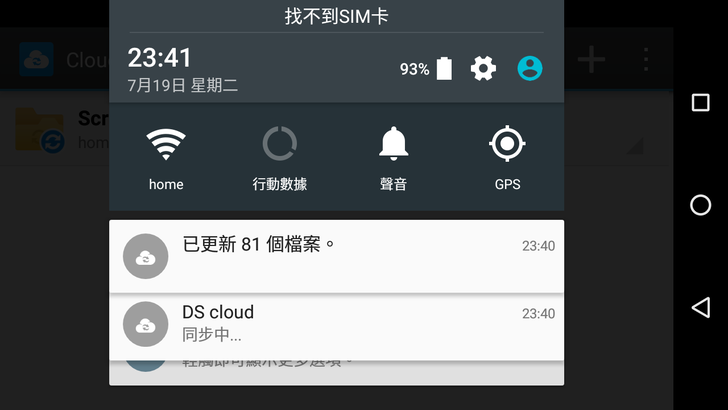Toggle the 行動數據 mobile data tile
The image size is (728, 410).
click(280, 157)
